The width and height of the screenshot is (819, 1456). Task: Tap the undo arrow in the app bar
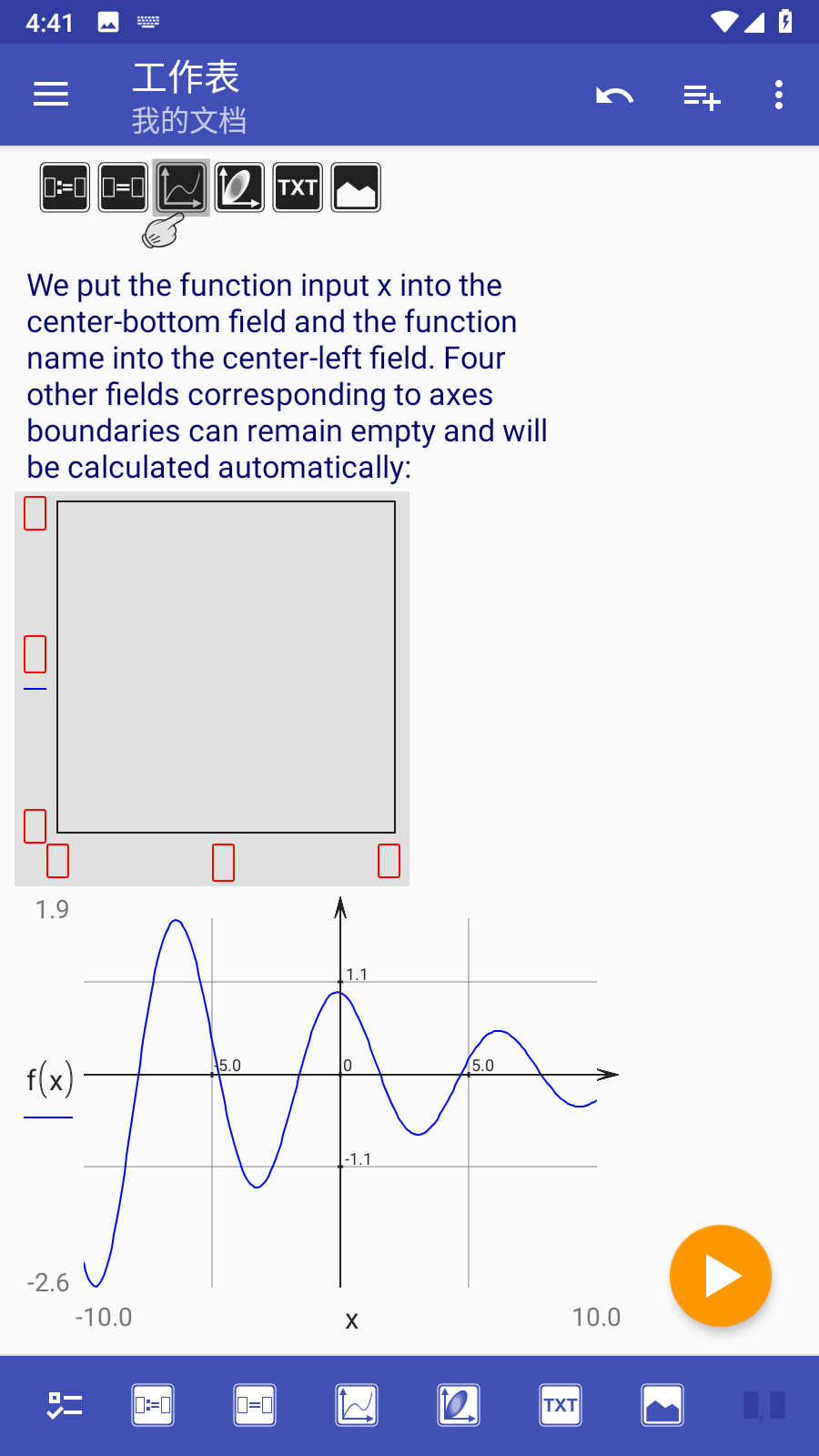[x=613, y=95]
